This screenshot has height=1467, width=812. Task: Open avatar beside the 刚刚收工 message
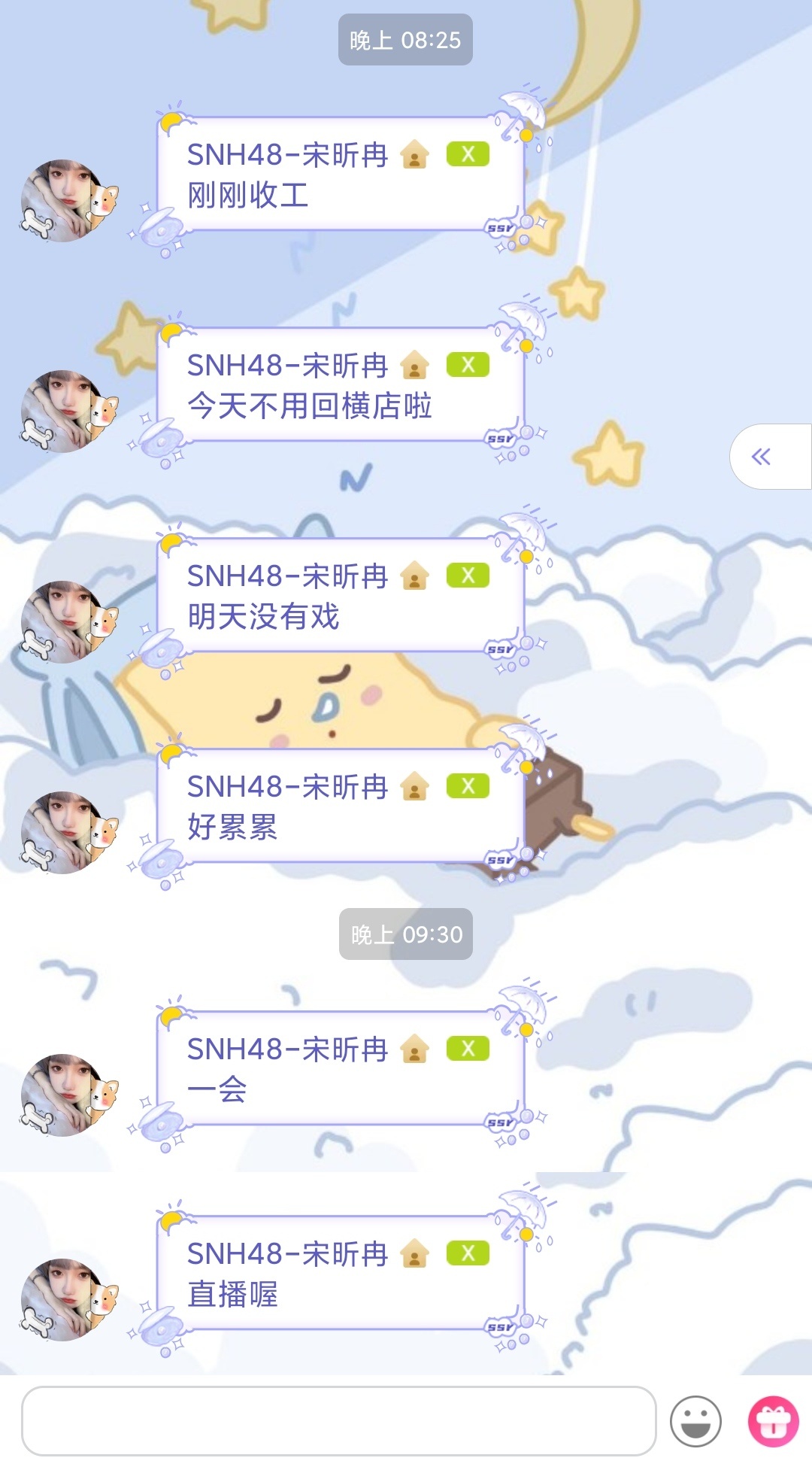tap(68, 201)
